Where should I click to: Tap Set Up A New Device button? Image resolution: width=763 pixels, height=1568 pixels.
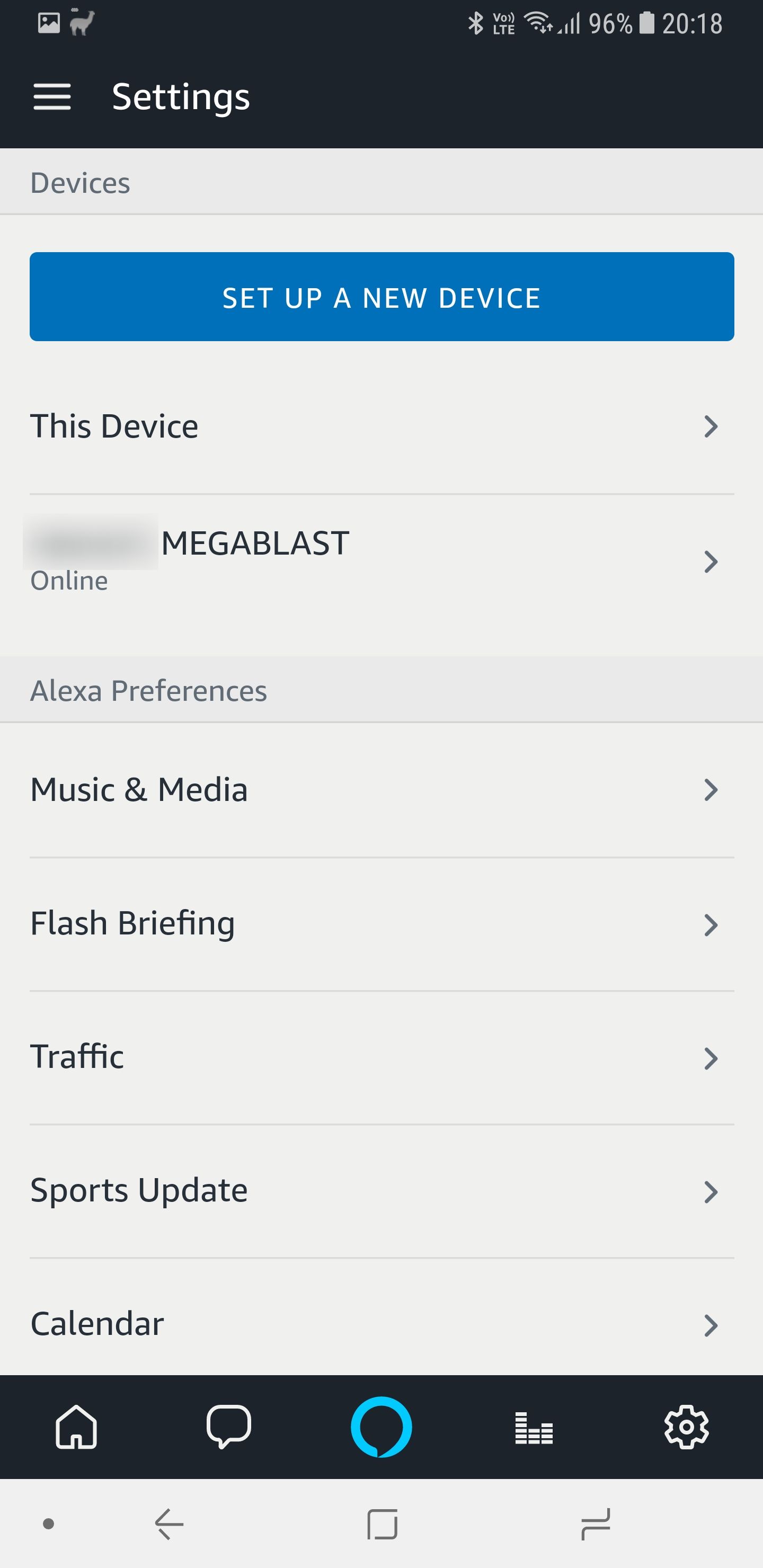pyautogui.click(x=382, y=297)
